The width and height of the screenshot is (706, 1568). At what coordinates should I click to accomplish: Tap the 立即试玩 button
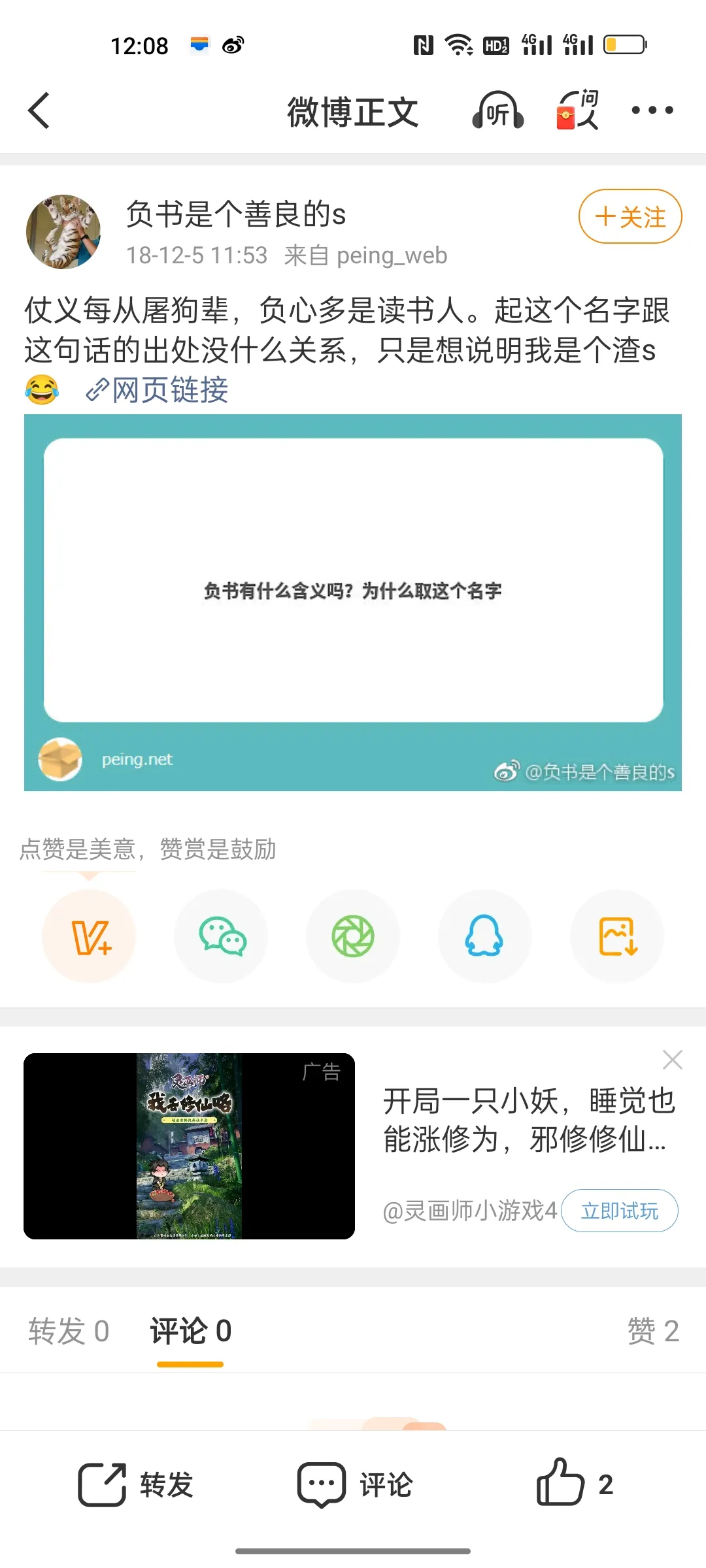click(x=620, y=1211)
